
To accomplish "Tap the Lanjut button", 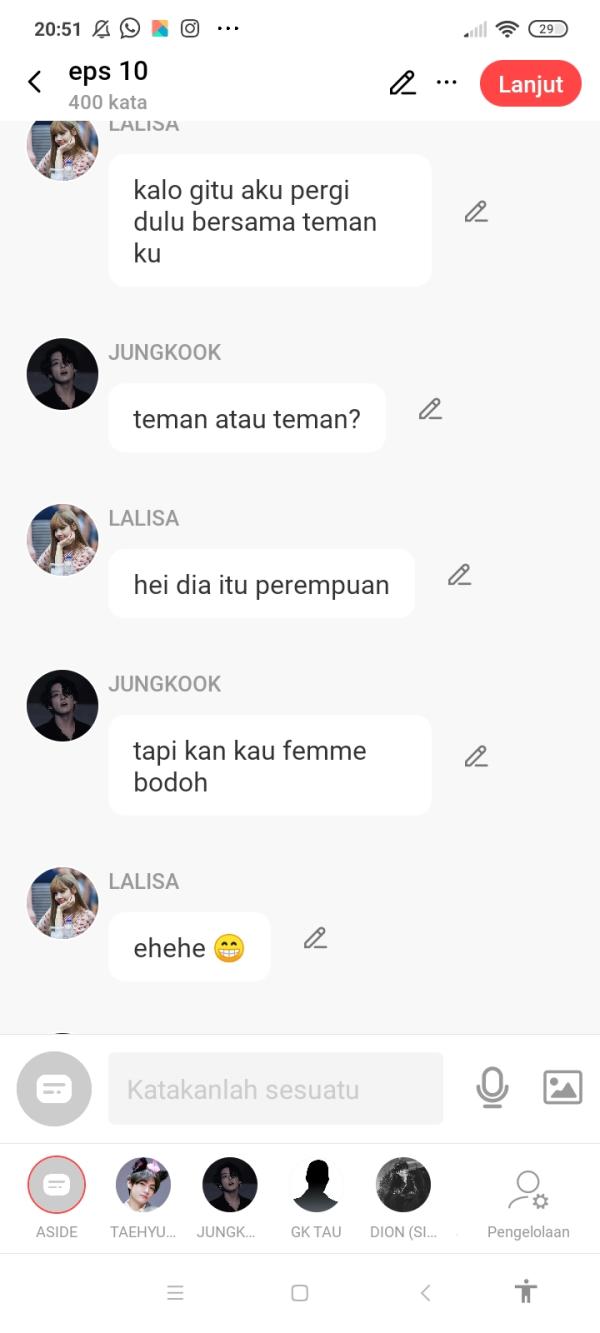I will (530, 84).
